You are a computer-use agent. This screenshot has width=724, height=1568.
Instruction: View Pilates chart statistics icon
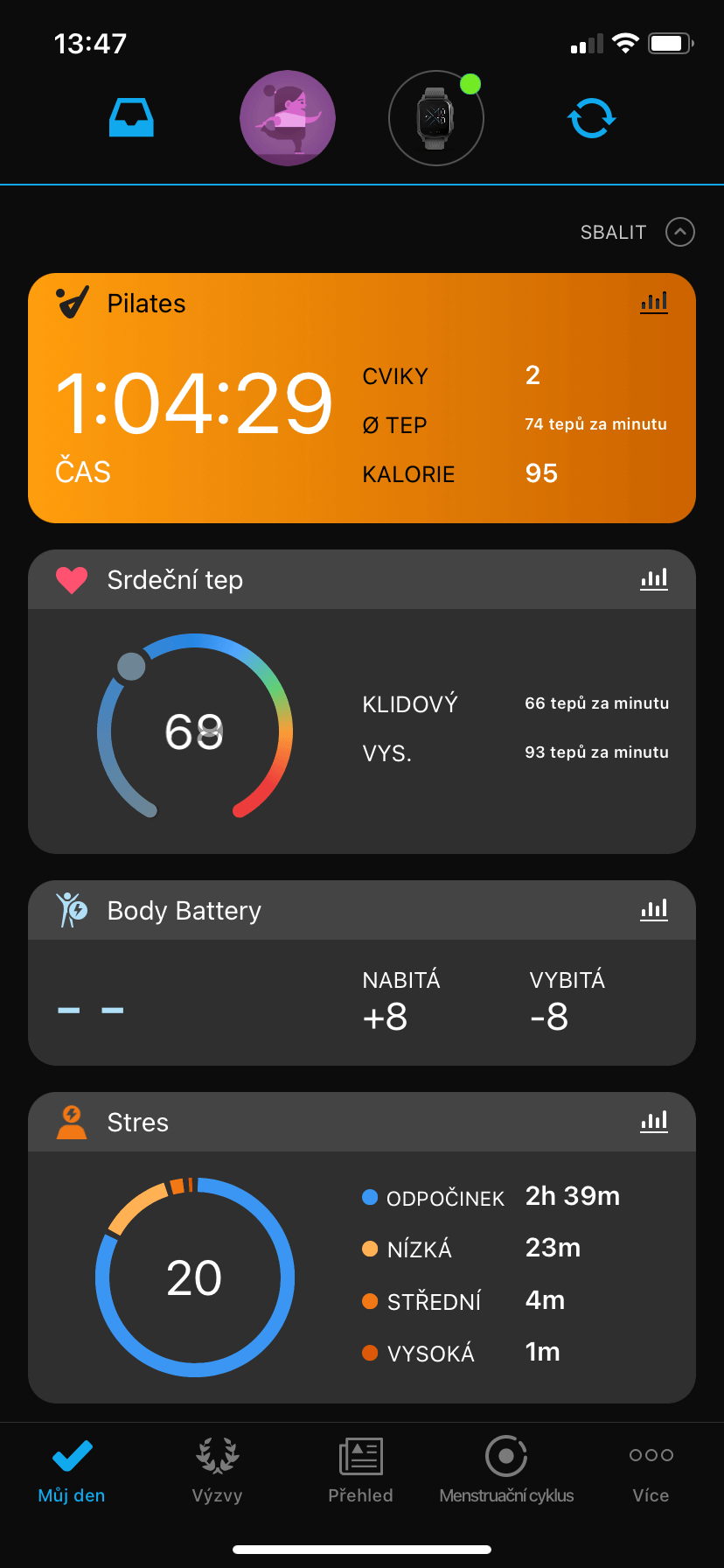(654, 303)
